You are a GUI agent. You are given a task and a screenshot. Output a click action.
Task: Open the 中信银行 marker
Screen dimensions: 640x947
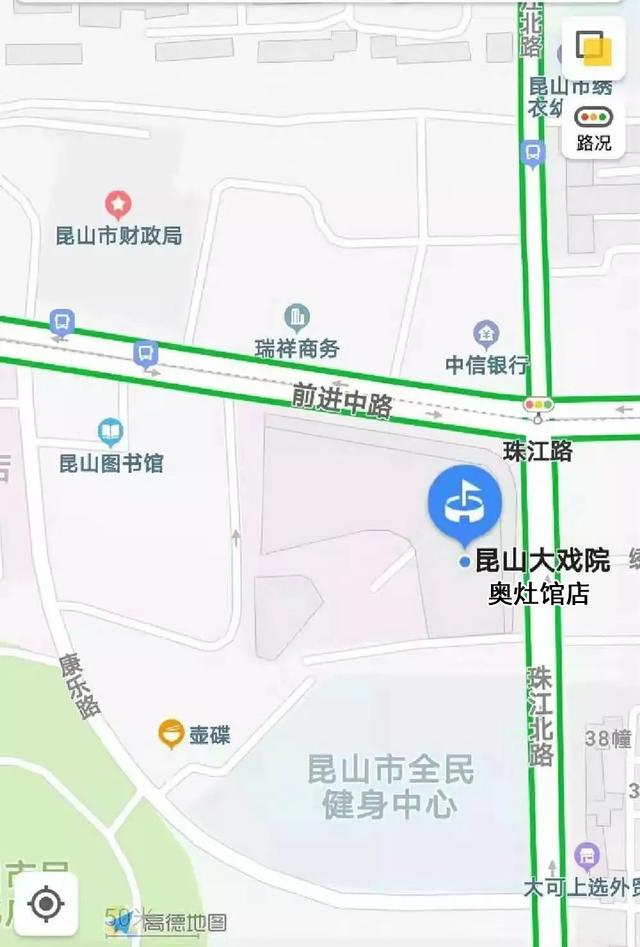[487, 334]
